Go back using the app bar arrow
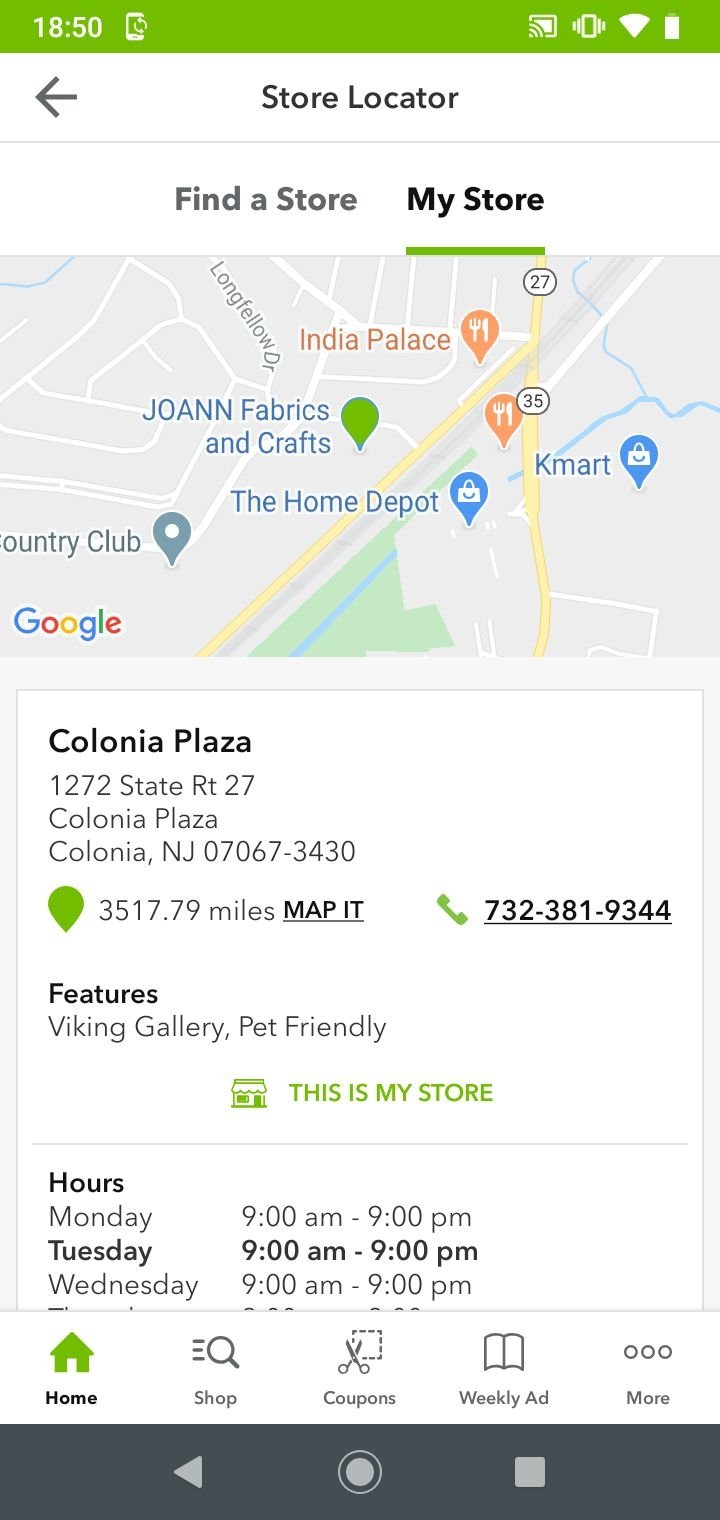720x1520 pixels. coord(56,97)
